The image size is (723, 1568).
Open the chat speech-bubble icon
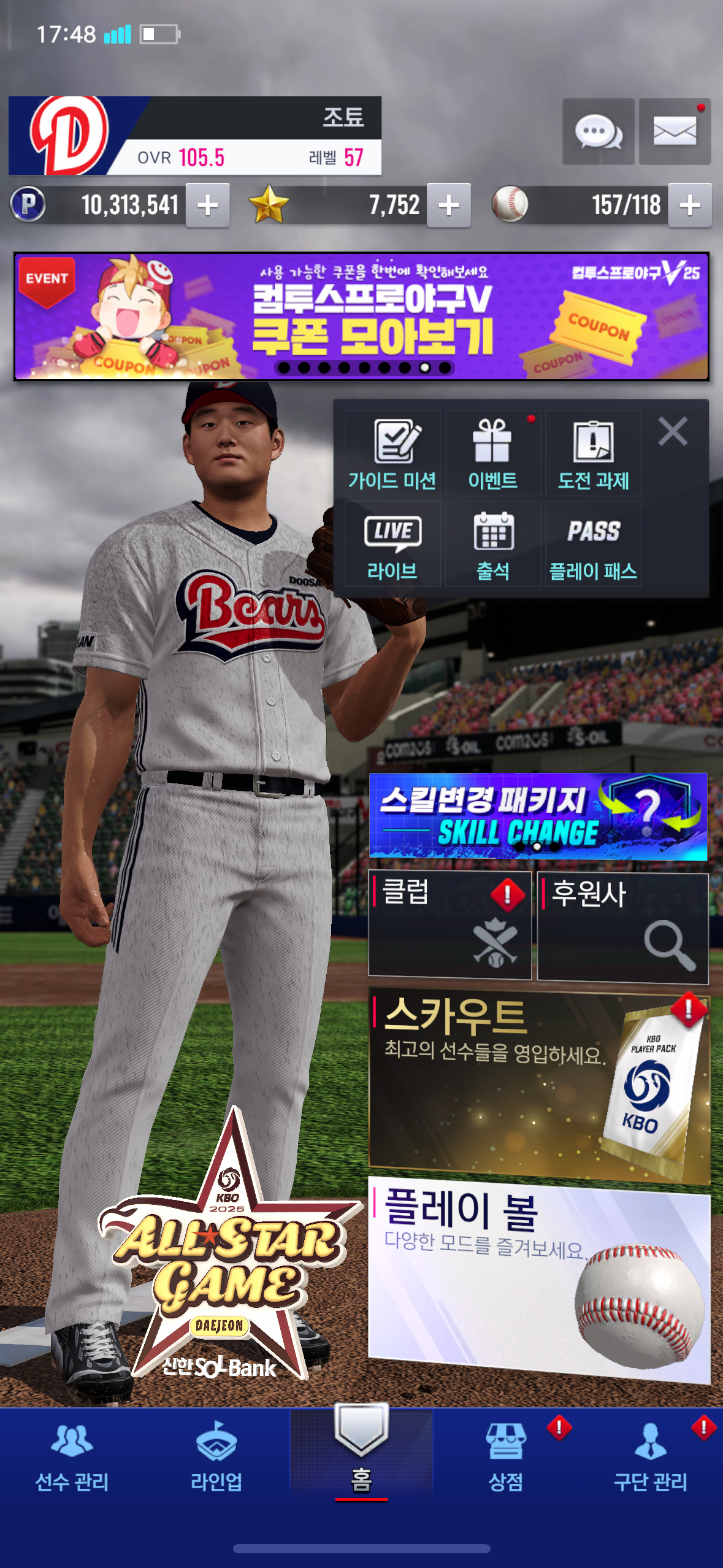pos(598,131)
